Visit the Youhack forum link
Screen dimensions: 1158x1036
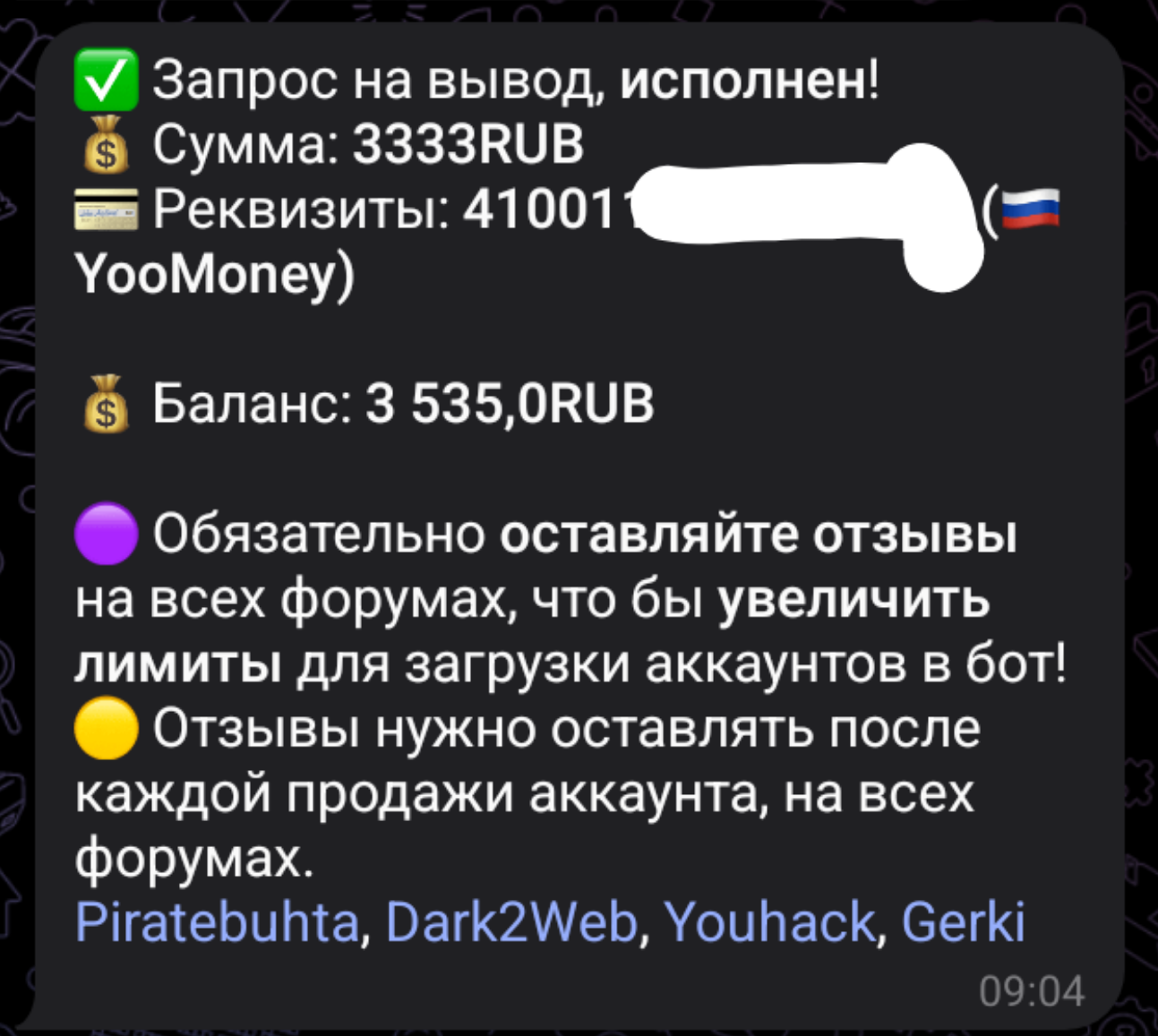[771, 921]
